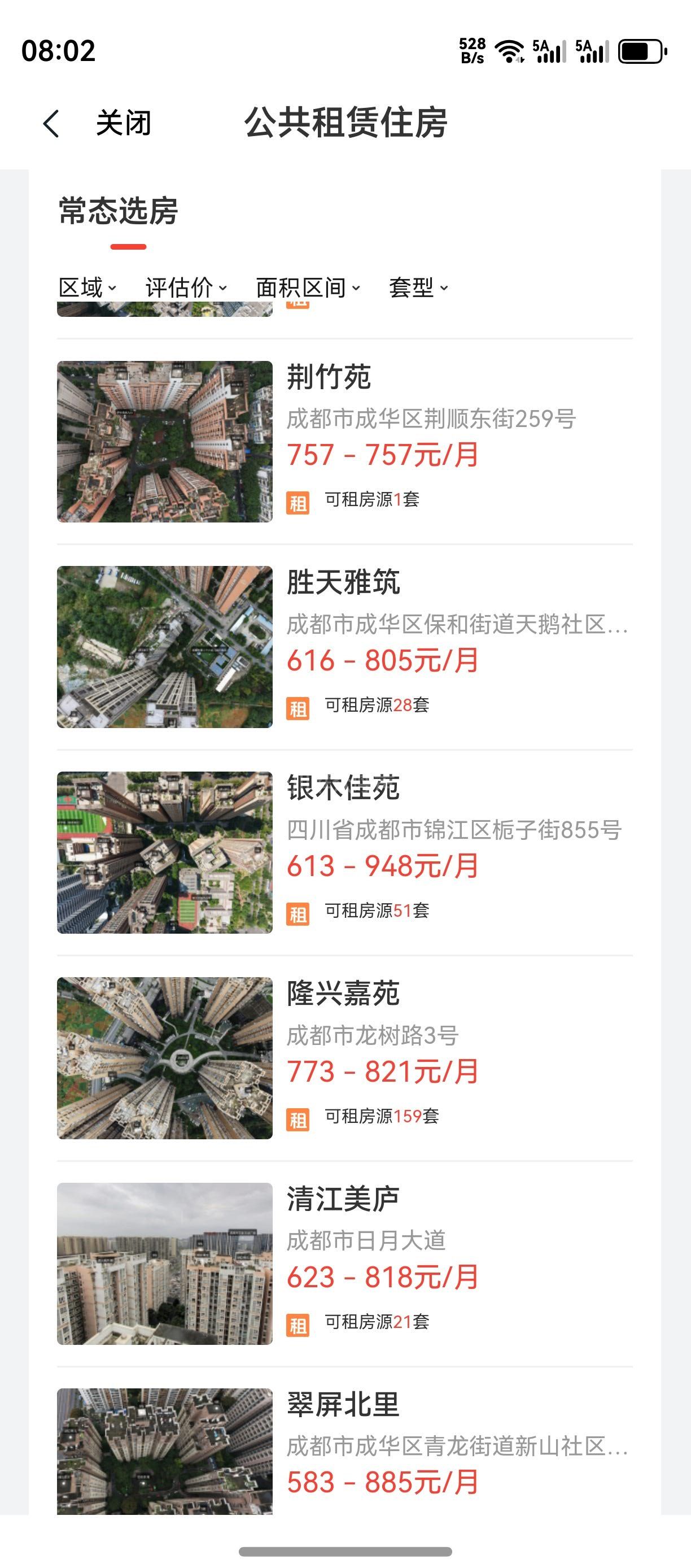View 隆兴嘉苑 rental details
Image resolution: width=691 pixels, height=1568 pixels.
click(x=344, y=1058)
